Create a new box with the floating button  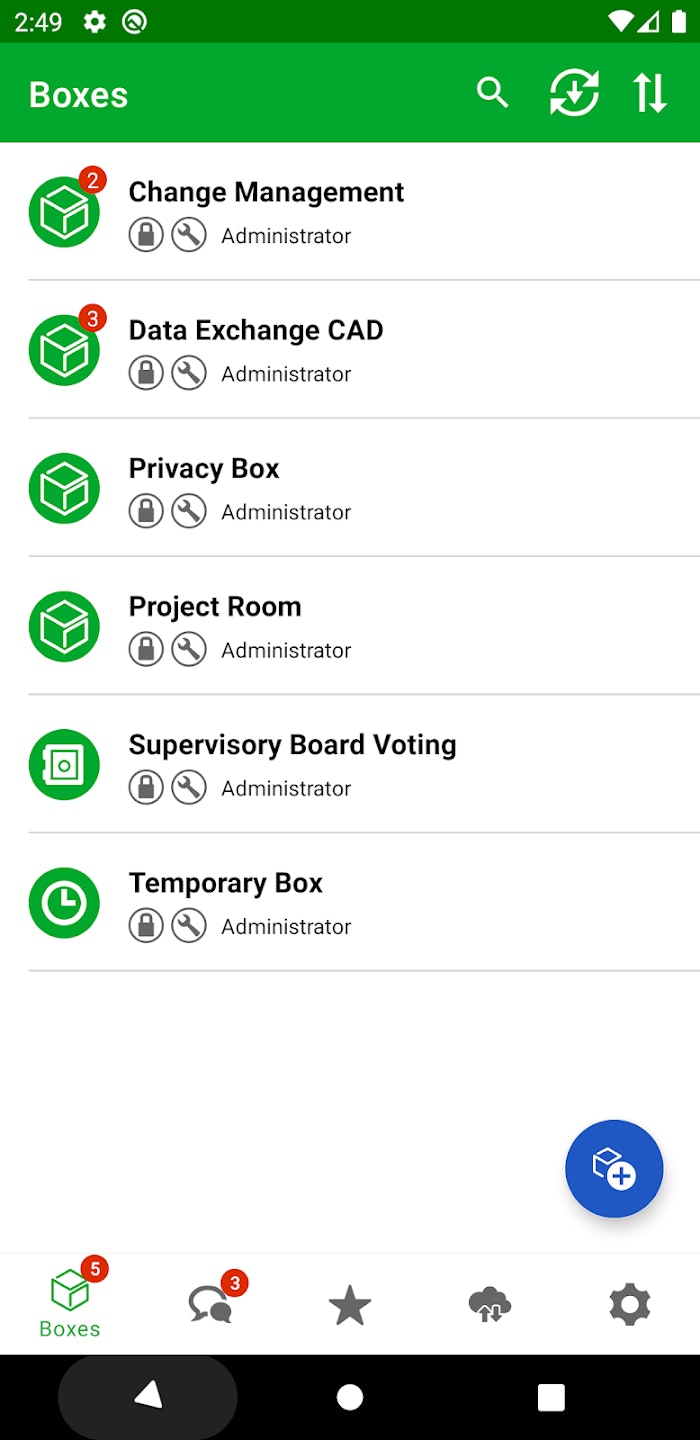[613, 1168]
